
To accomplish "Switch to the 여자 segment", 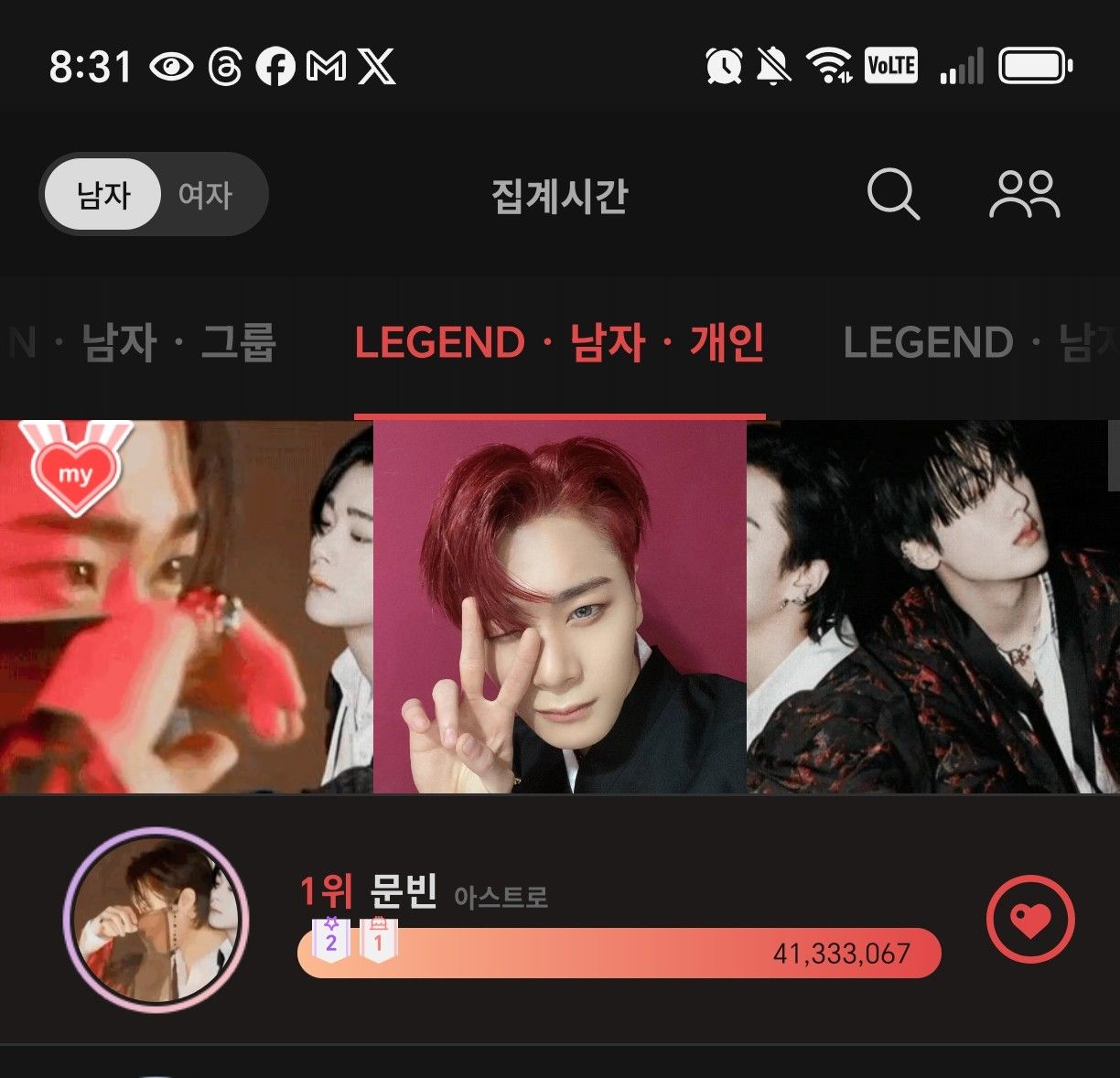I will [x=206, y=195].
